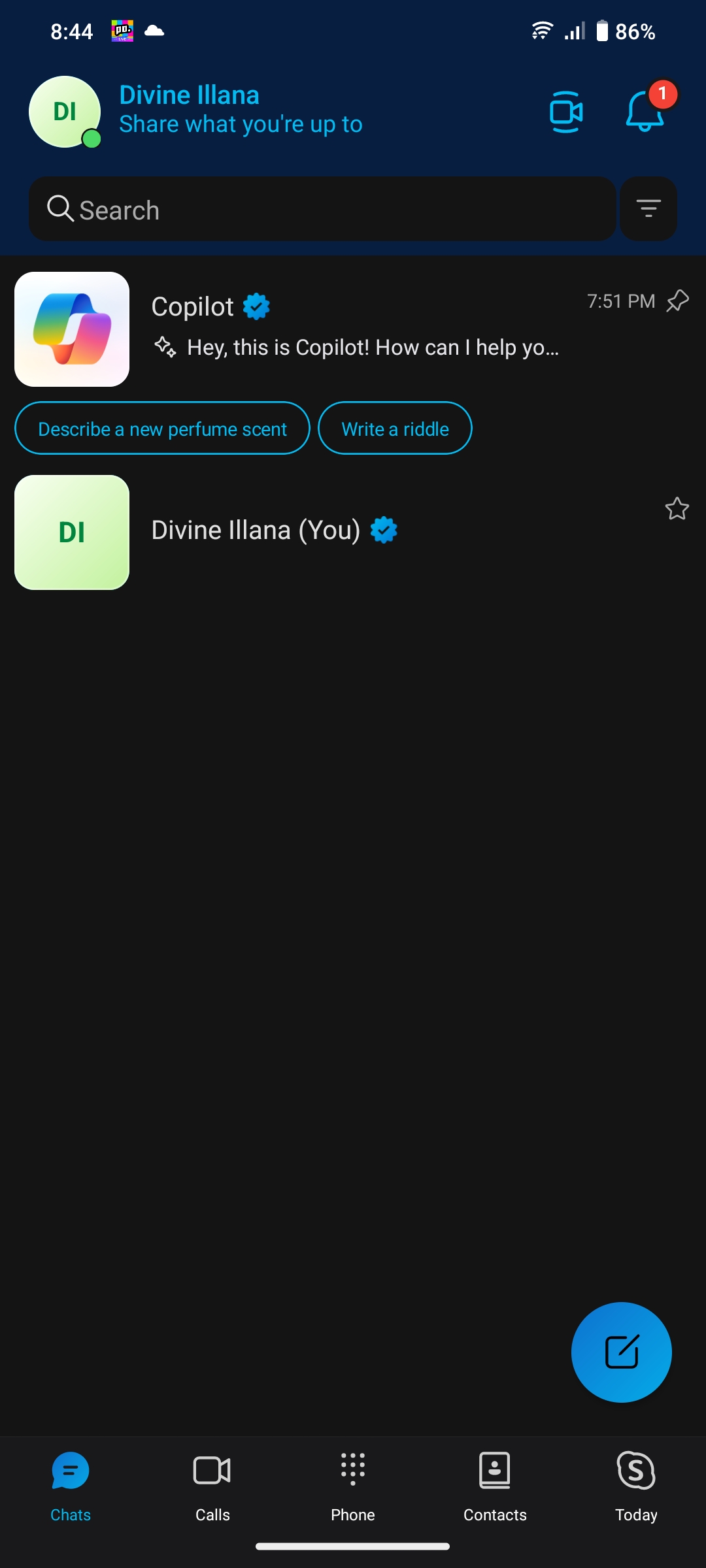Favorite Divine Illana (You) with the star
706x1568 pixels.
coord(677,508)
